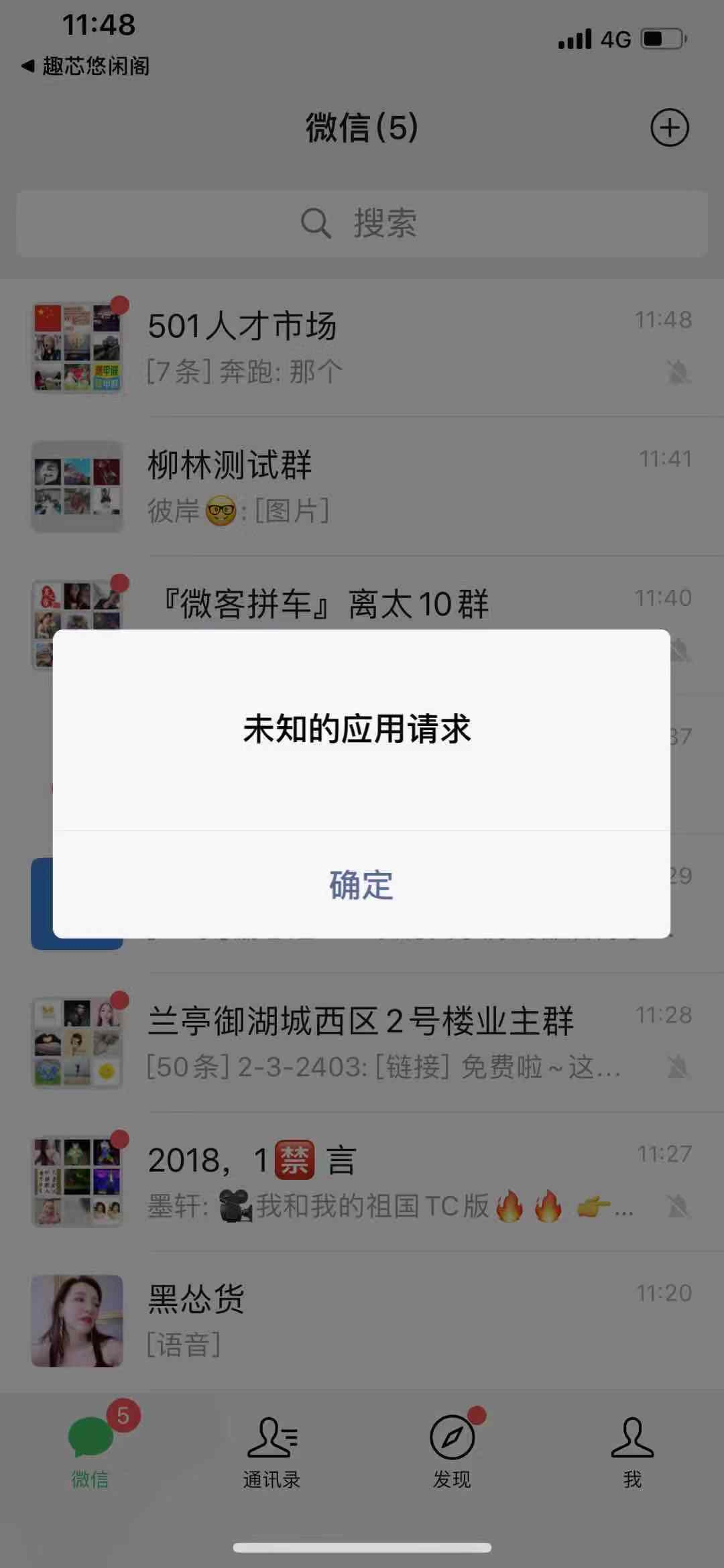
Task: Tap 确定 to dismiss the dialog
Action: (361, 885)
